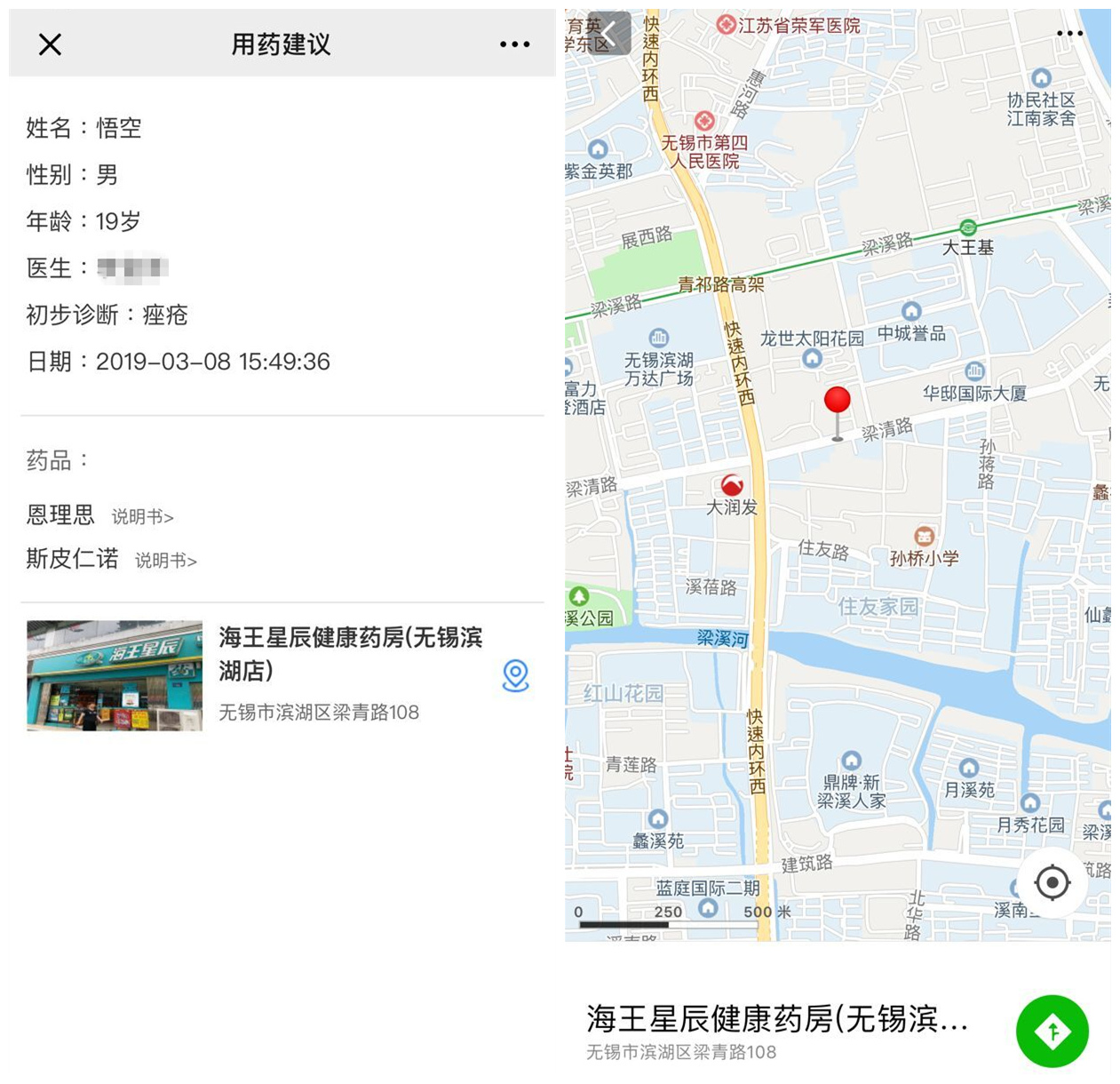
Task: Tap the blue location pin beside the pharmacy card
Action: (515, 676)
